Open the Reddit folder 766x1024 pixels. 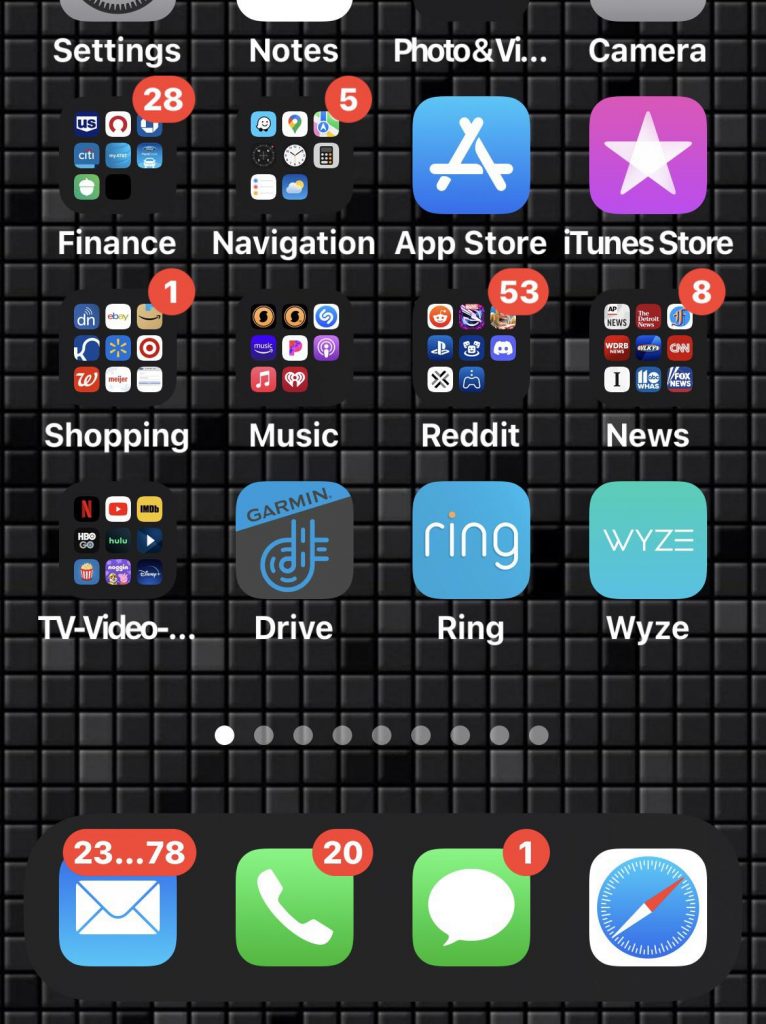click(471, 347)
